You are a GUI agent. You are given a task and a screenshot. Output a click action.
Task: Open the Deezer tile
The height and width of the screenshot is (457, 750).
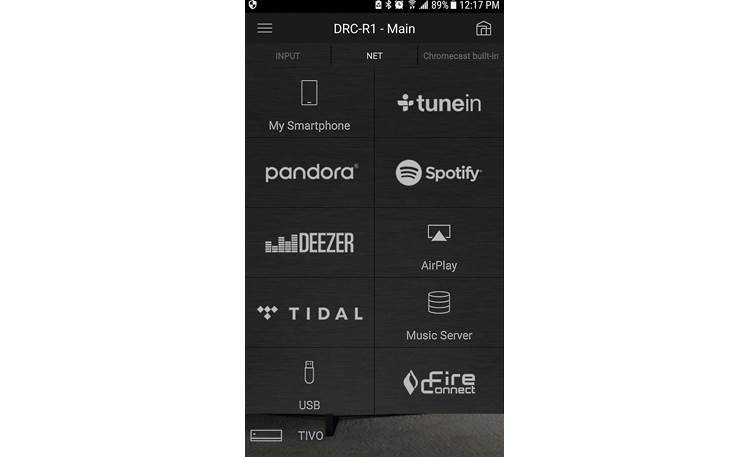pos(310,243)
